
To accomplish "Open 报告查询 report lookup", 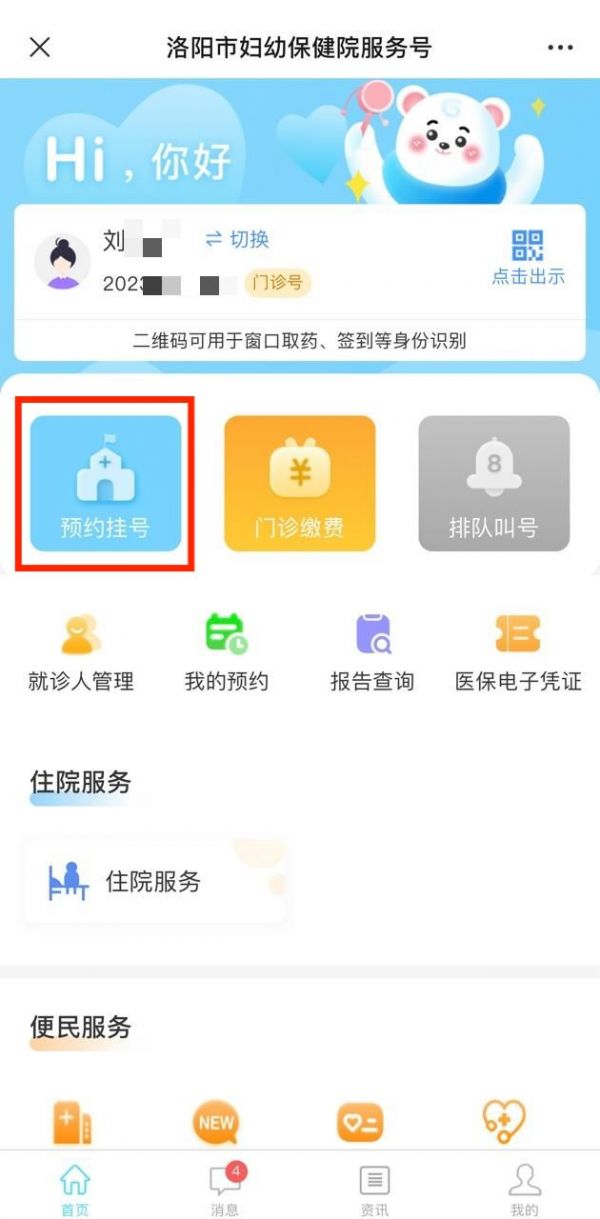I will point(372,652).
